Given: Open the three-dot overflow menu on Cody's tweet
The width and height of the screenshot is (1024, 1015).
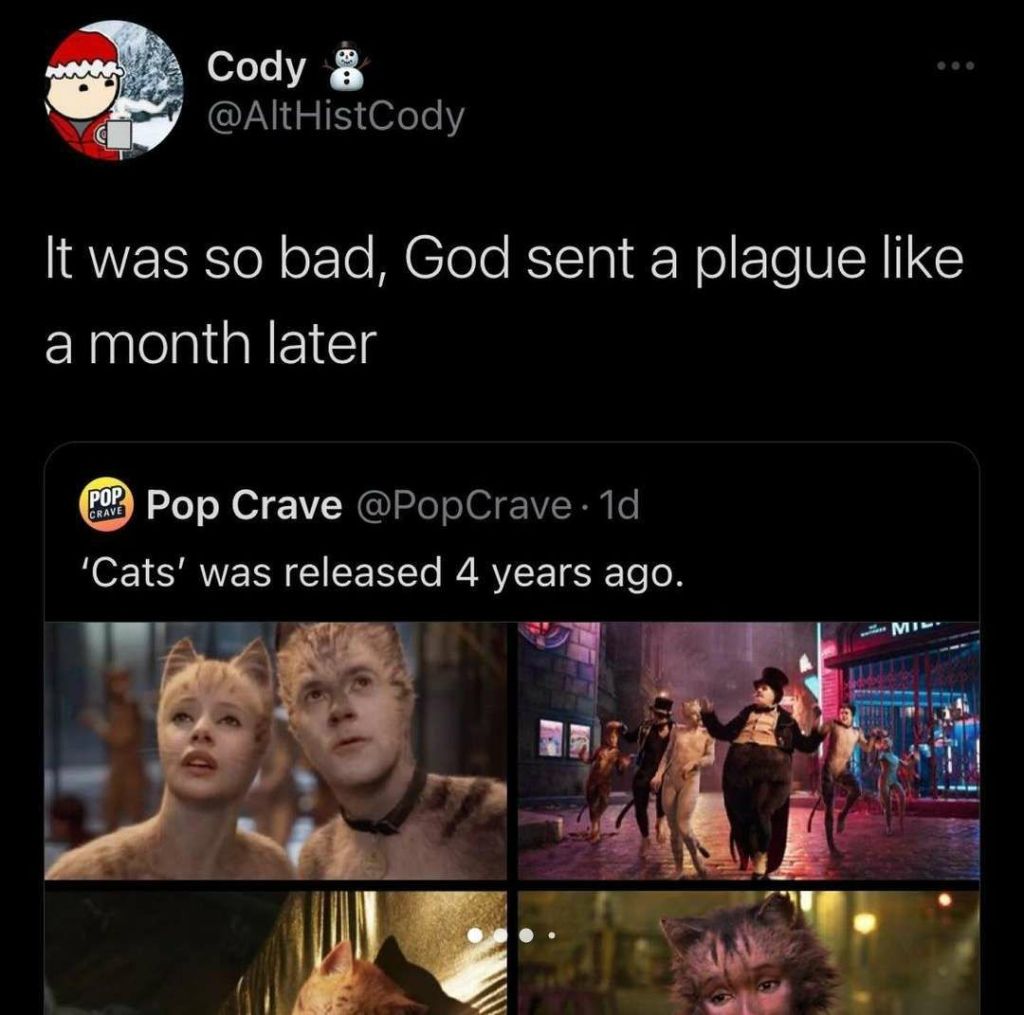Looking at the screenshot, I should (x=954, y=67).
